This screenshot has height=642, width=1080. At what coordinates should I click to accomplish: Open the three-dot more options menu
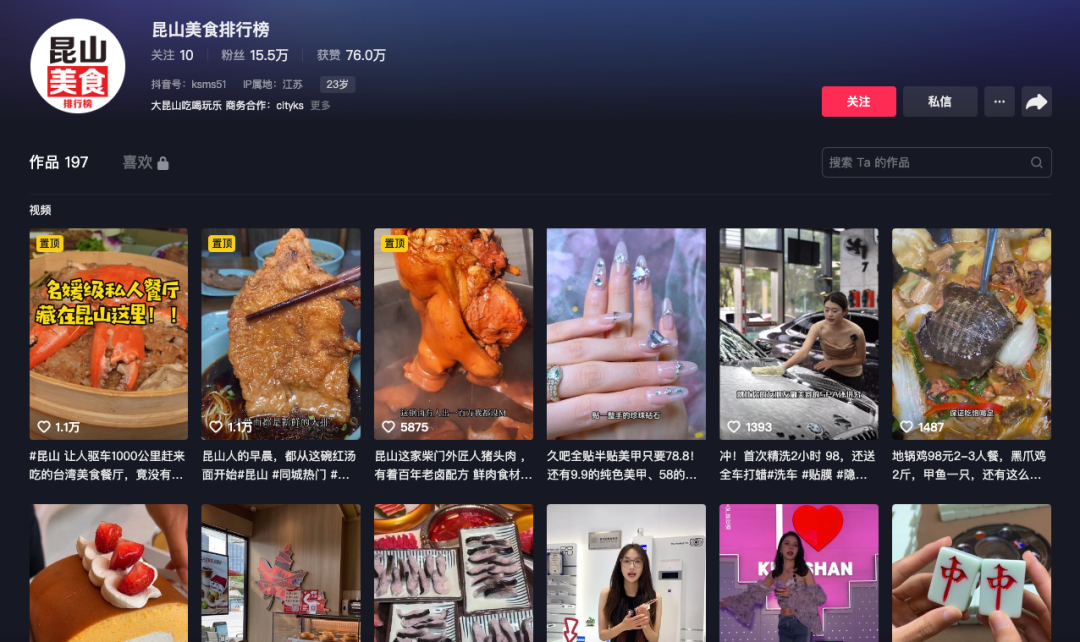999,102
